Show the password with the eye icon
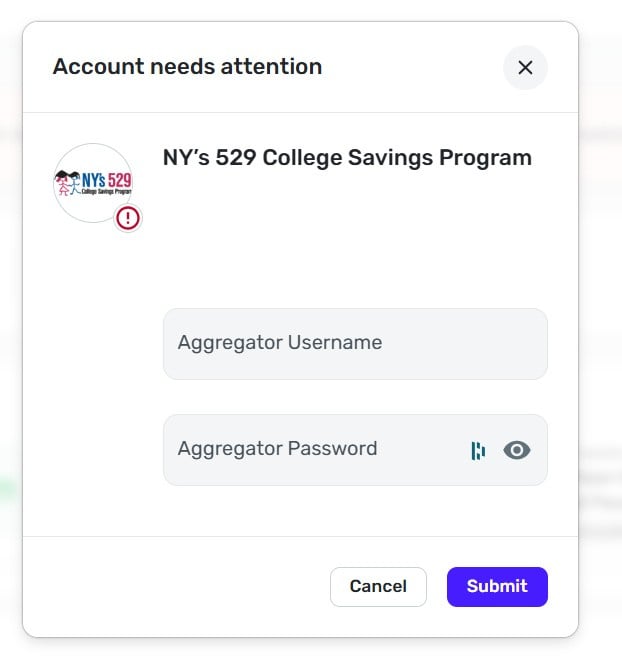622x662 pixels. [x=516, y=450]
